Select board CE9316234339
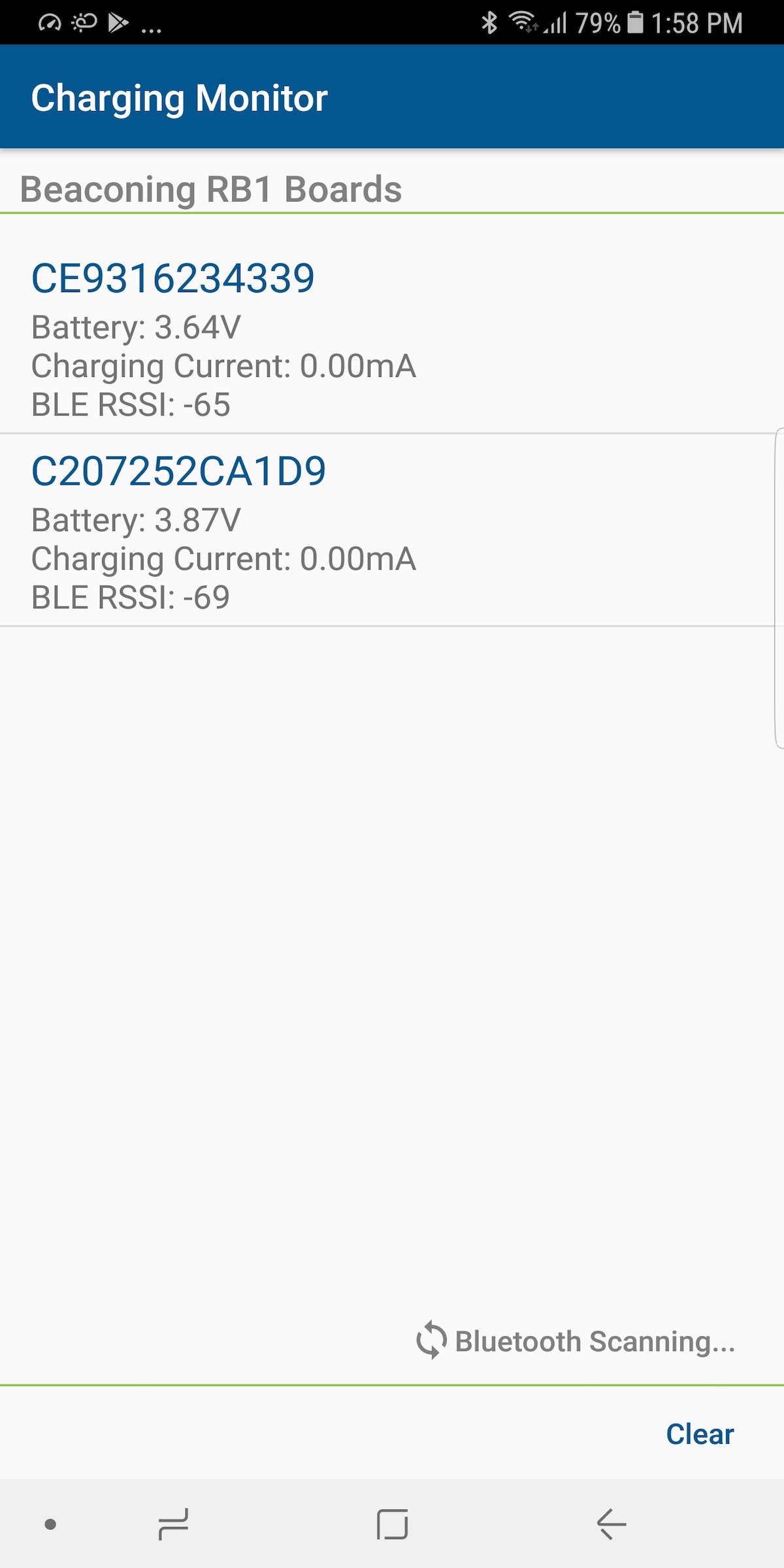 tap(173, 277)
